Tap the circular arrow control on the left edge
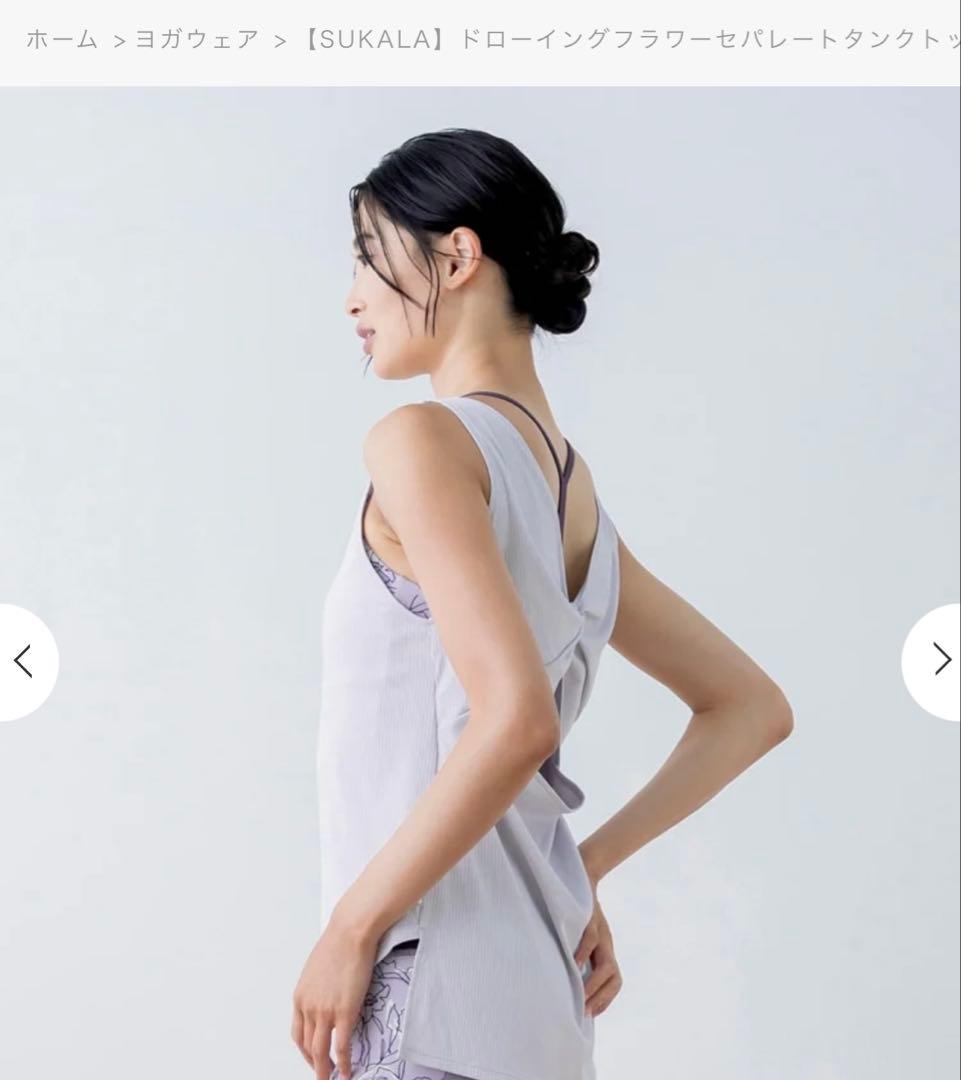The height and width of the screenshot is (1080, 961). pyautogui.click(x=21, y=661)
